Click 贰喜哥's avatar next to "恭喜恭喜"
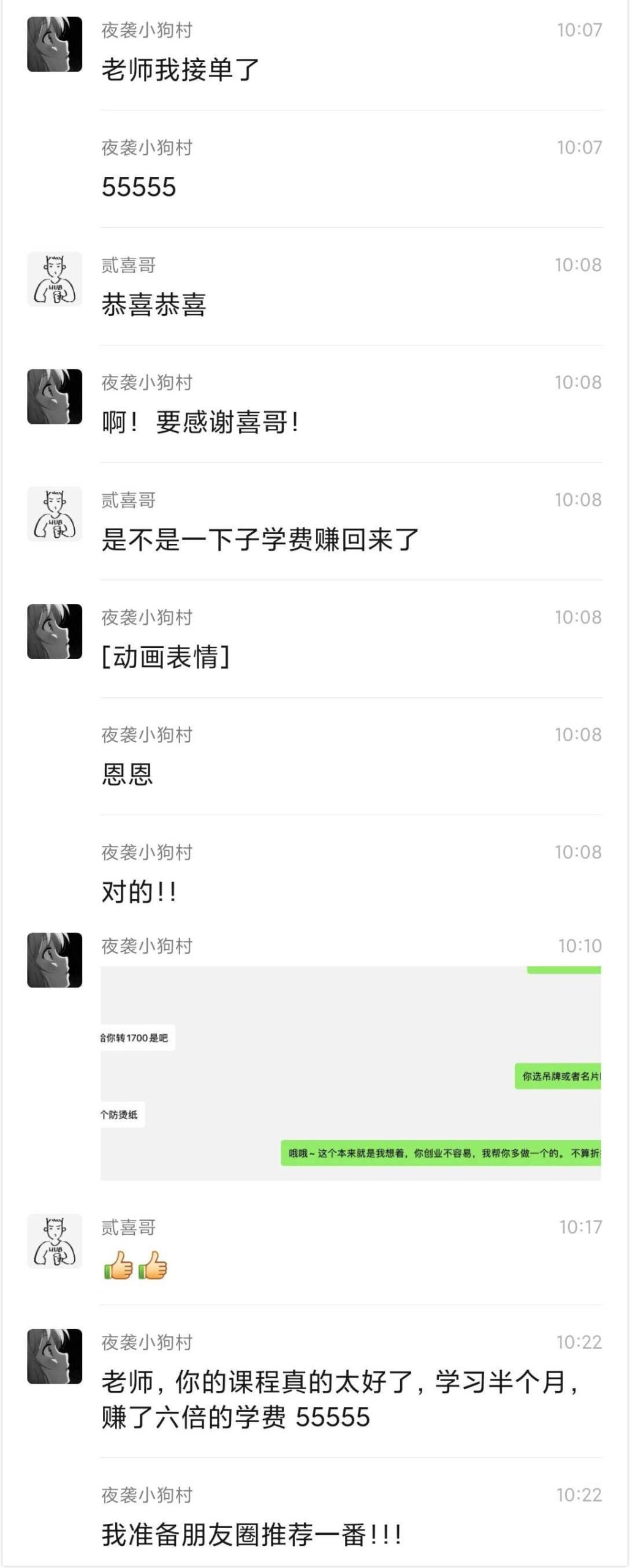630x1568 pixels. coord(54,277)
